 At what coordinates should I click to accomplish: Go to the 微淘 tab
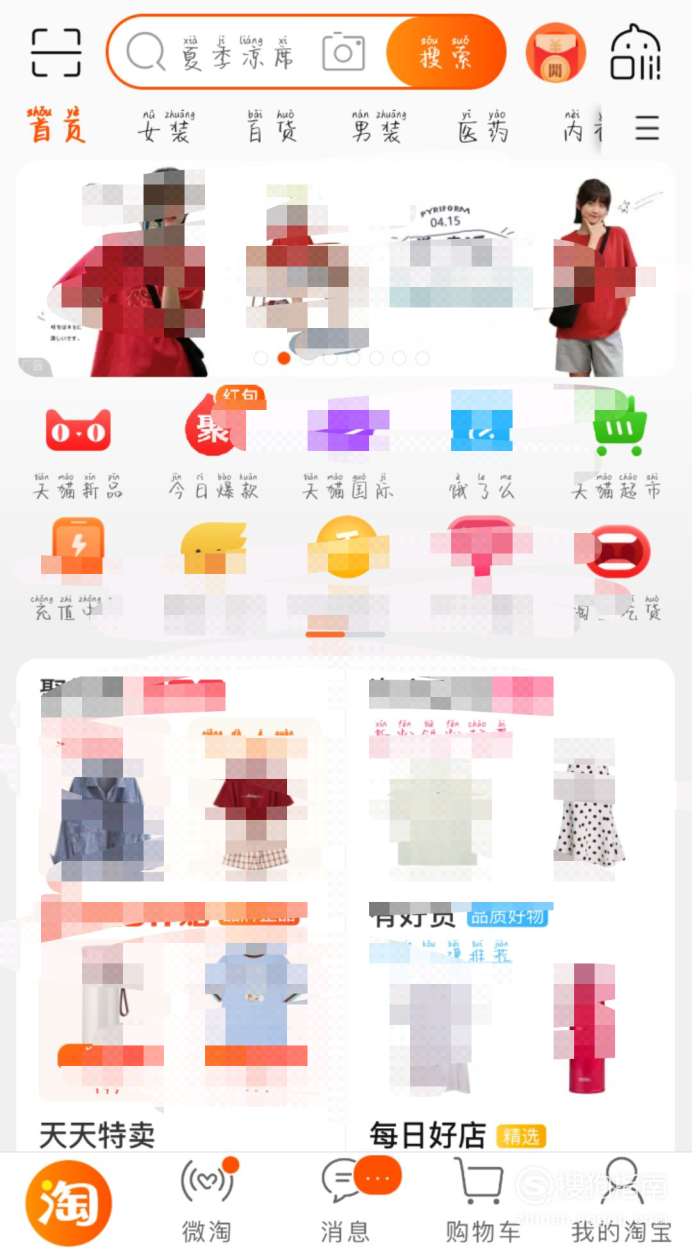coord(207,1200)
